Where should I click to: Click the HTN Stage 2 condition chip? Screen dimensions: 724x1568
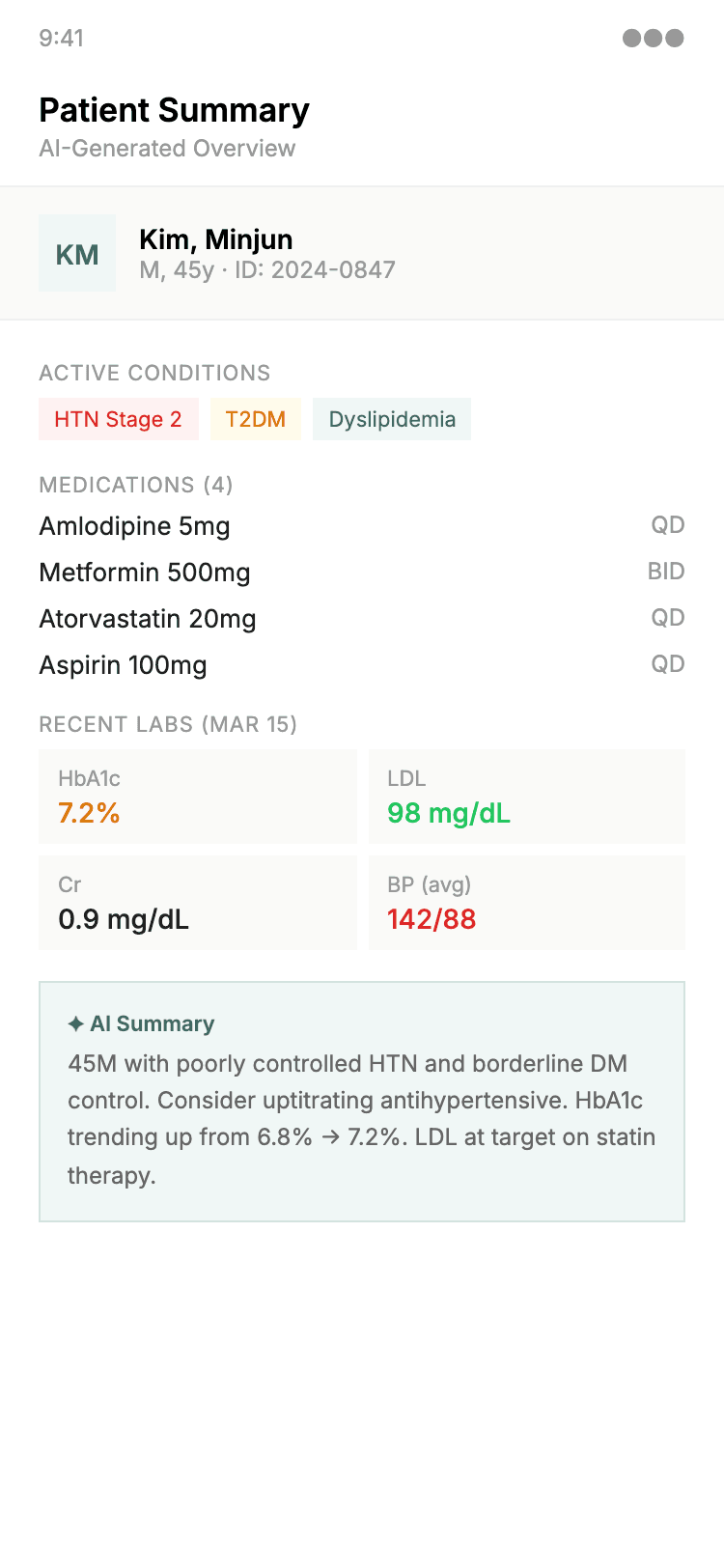(x=118, y=419)
